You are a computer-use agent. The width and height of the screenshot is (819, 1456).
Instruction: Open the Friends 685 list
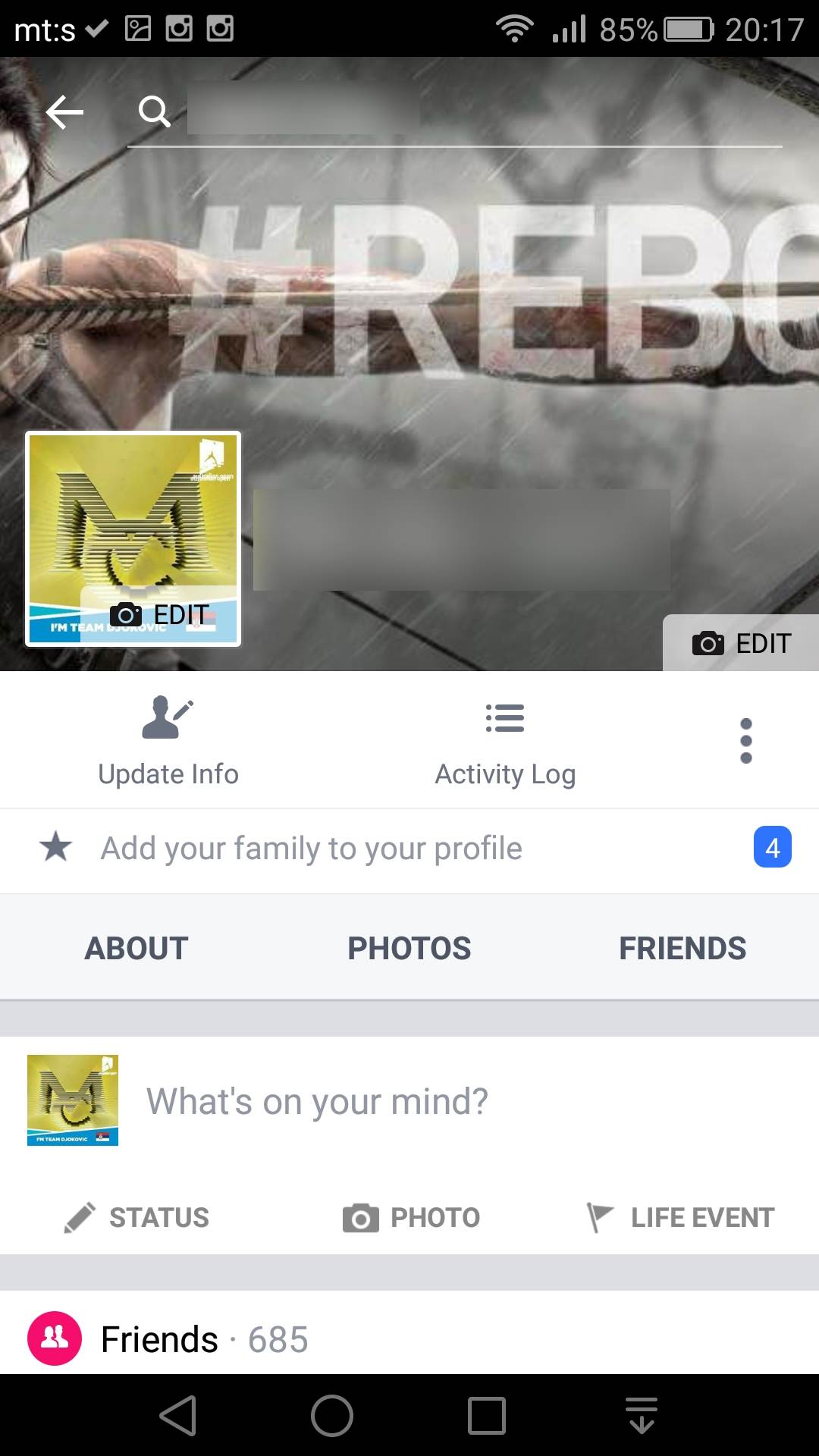coord(205,1339)
